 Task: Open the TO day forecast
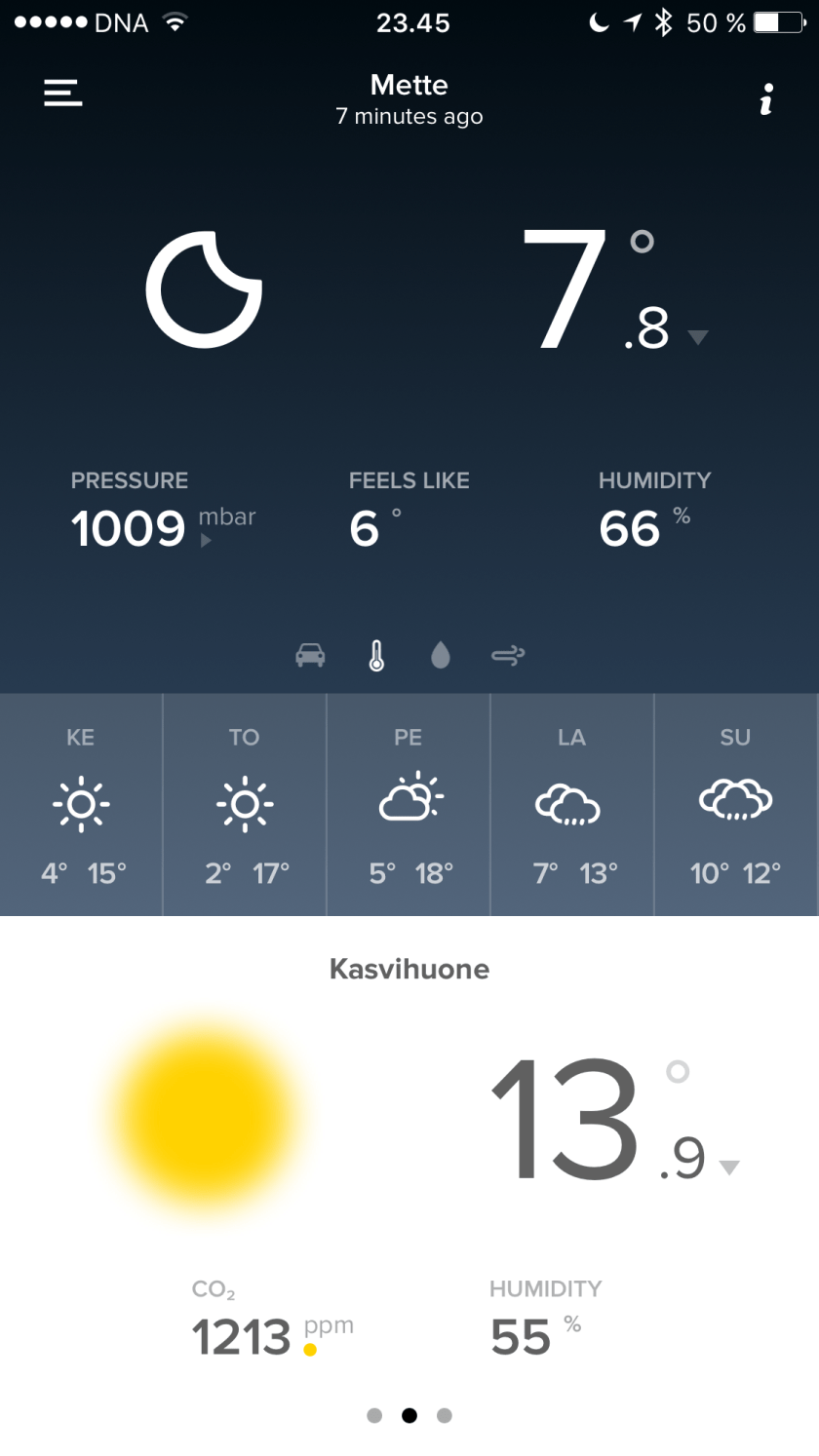[245, 805]
